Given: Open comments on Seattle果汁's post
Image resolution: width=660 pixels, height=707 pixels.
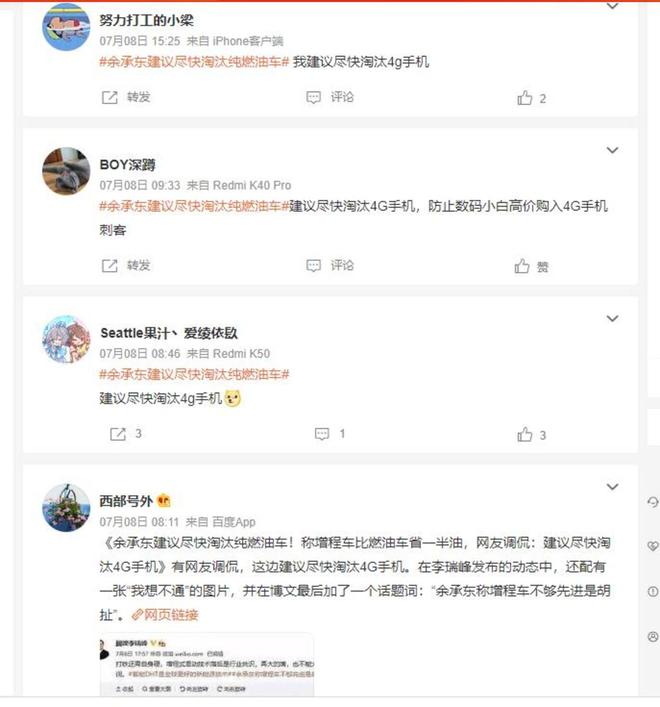Looking at the screenshot, I should click(x=330, y=434).
